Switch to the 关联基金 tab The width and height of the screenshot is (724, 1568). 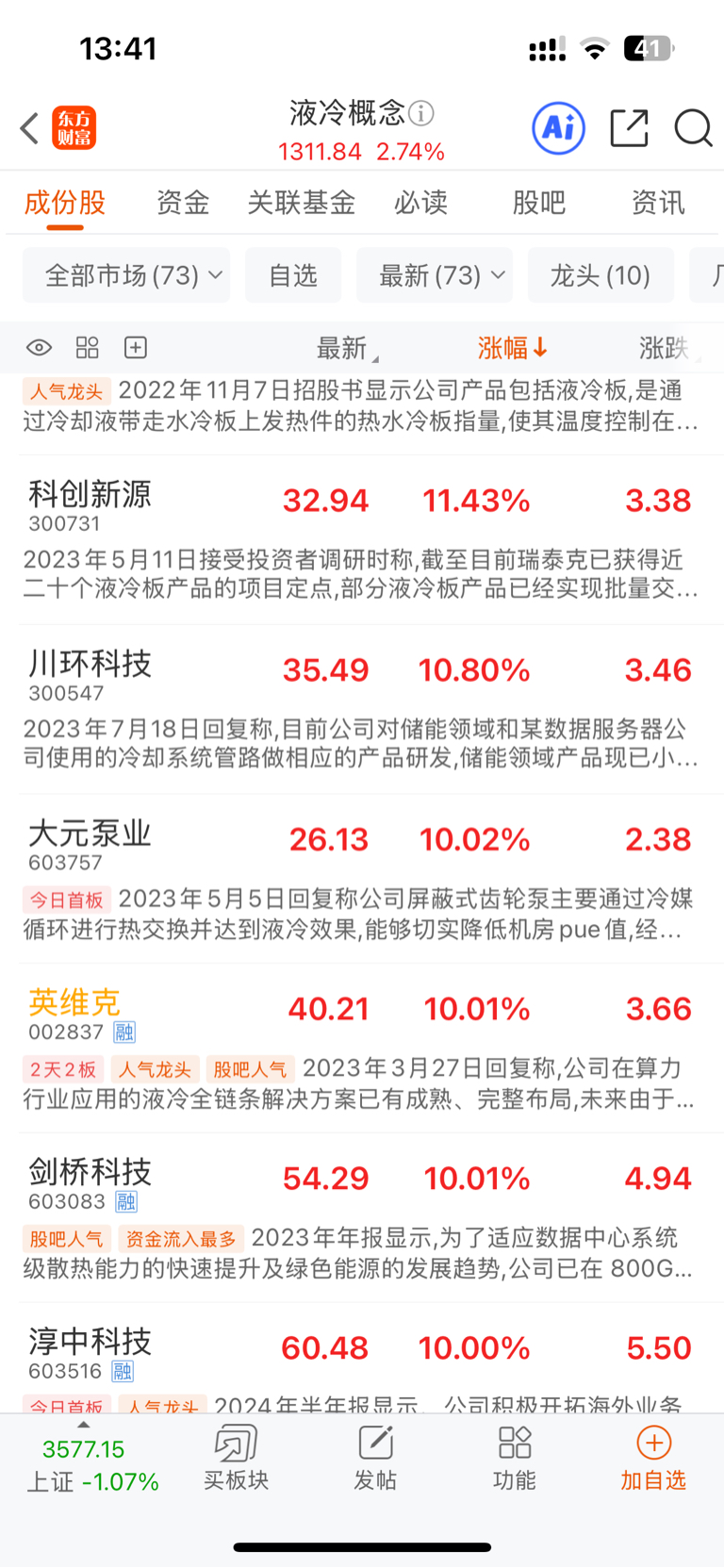click(302, 203)
